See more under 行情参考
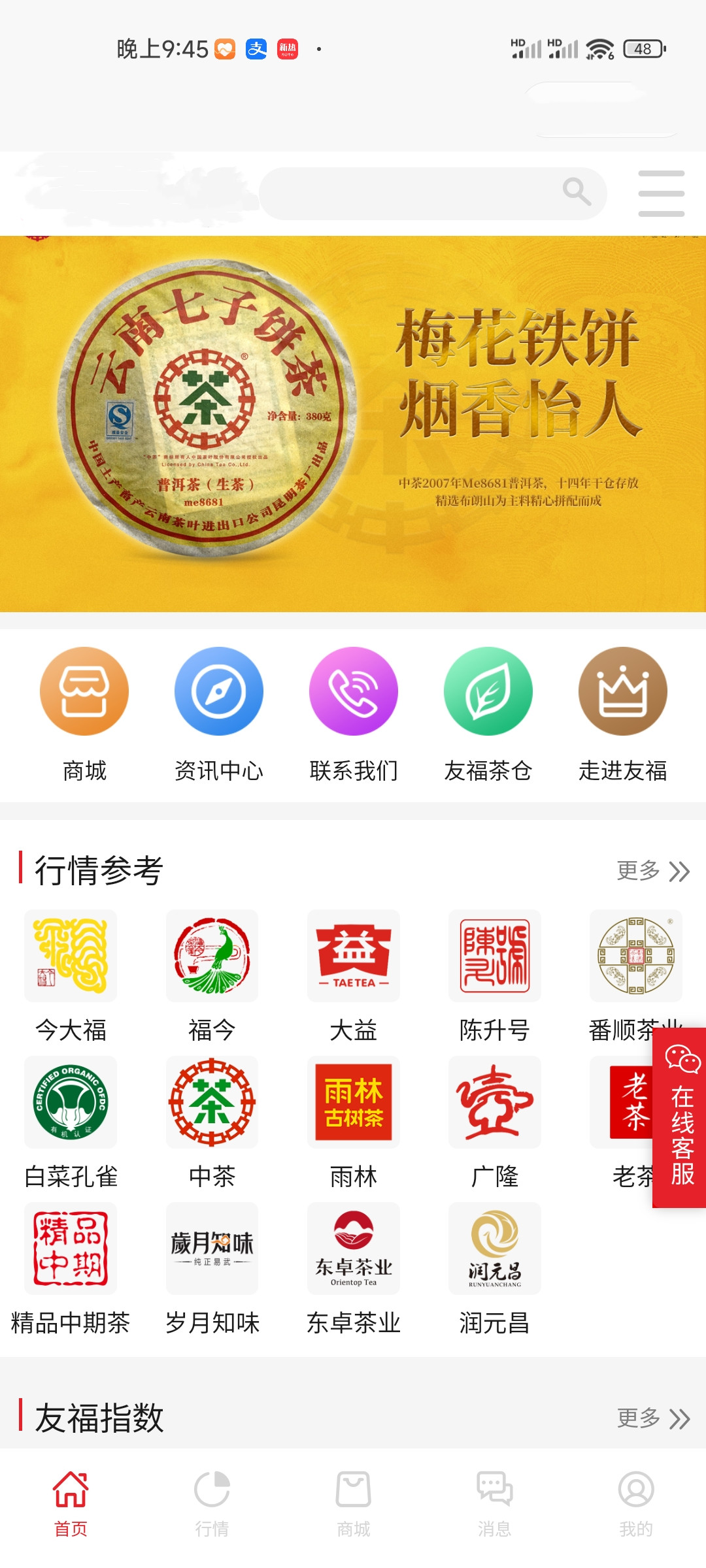The height and width of the screenshot is (1568, 706). coord(653,871)
